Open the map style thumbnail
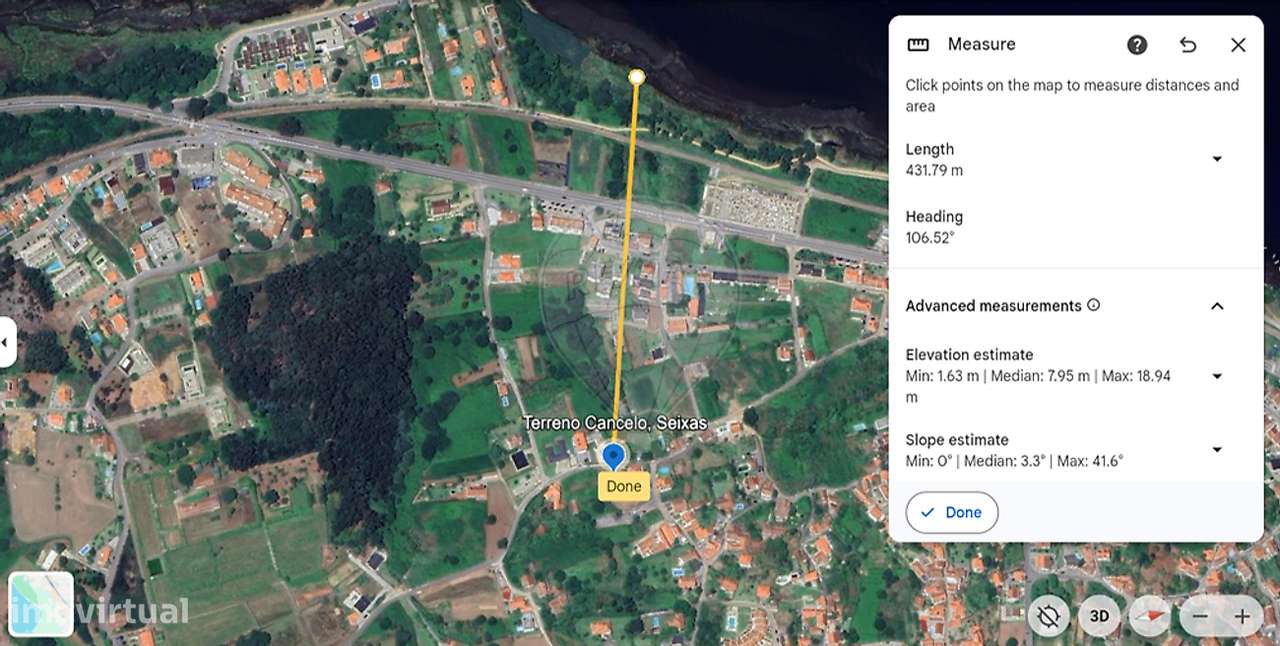 (x=41, y=604)
